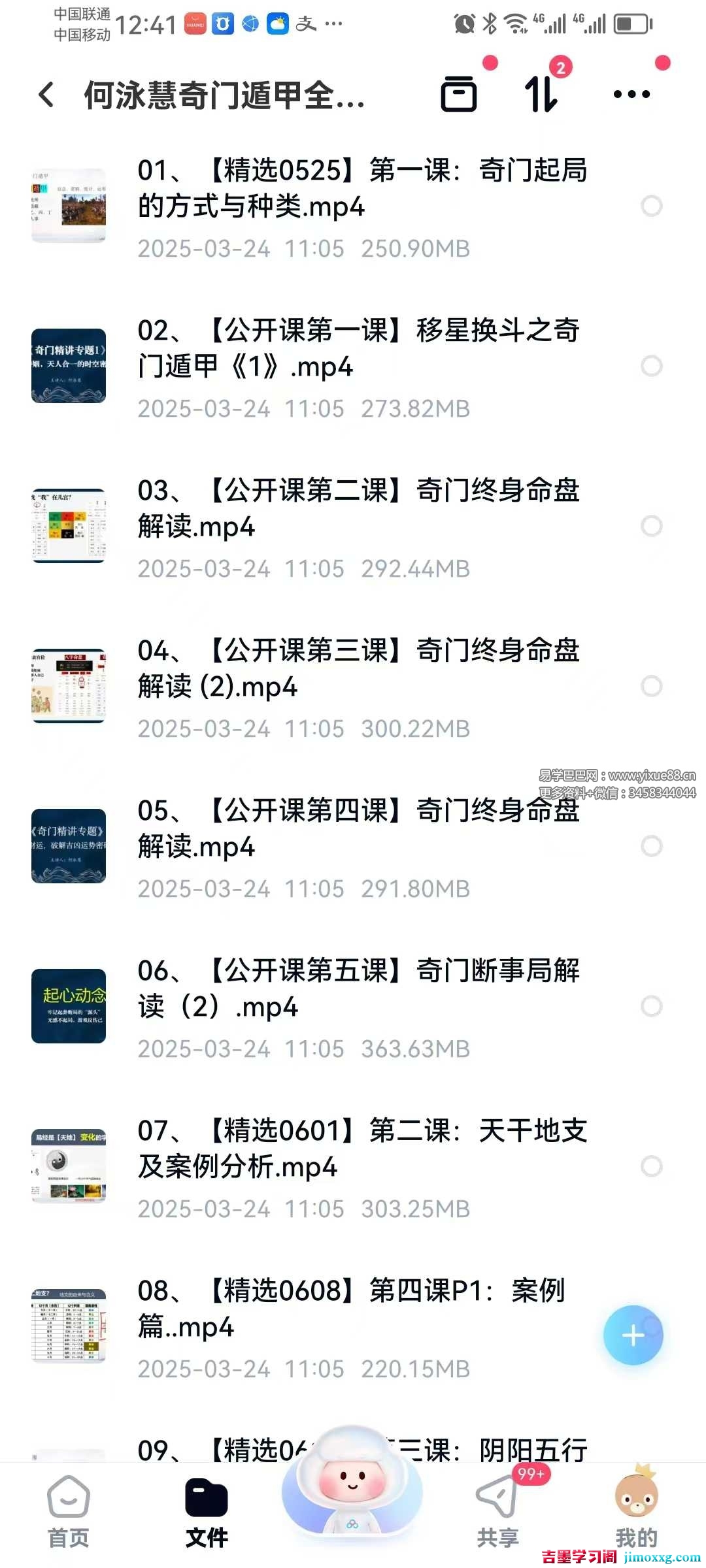This screenshot has height=1568, width=706.
Task: Switch to the 我的 tab
Action: pyautogui.click(x=635, y=1511)
